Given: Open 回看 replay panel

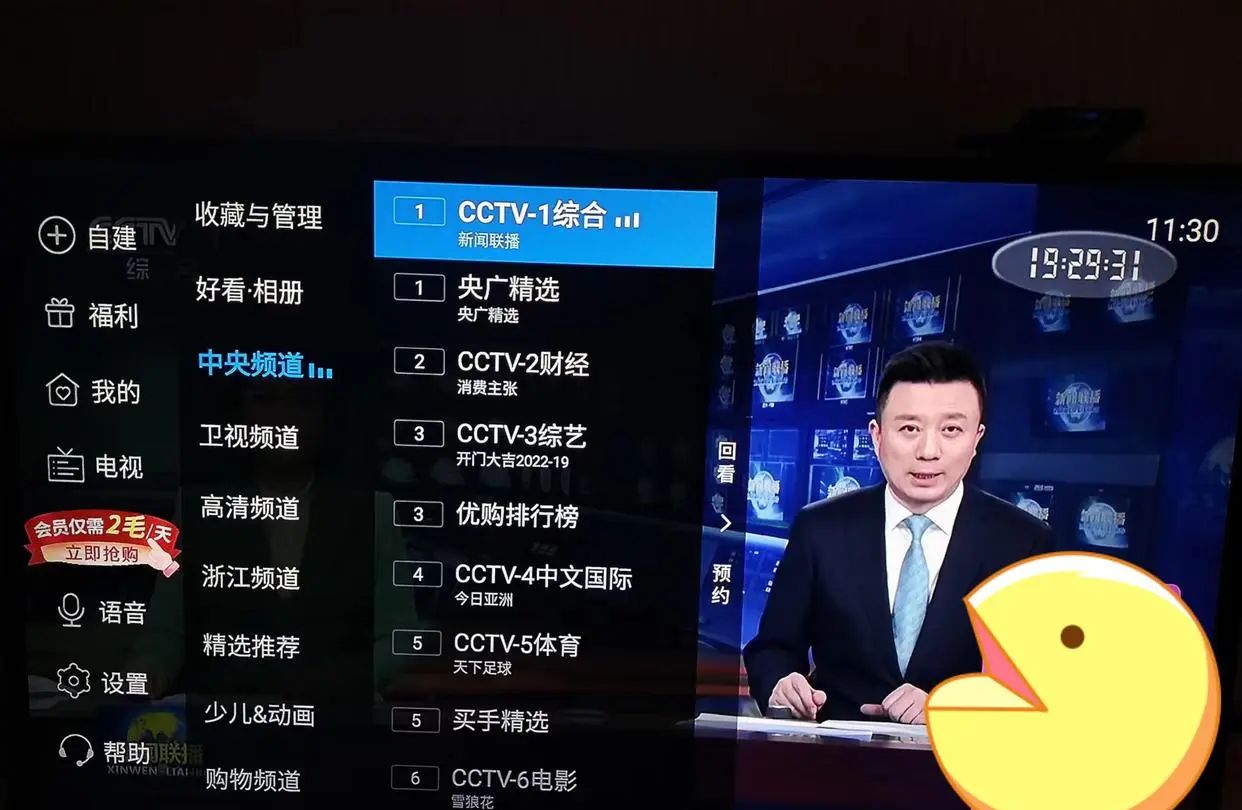Looking at the screenshot, I should pos(726,462).
